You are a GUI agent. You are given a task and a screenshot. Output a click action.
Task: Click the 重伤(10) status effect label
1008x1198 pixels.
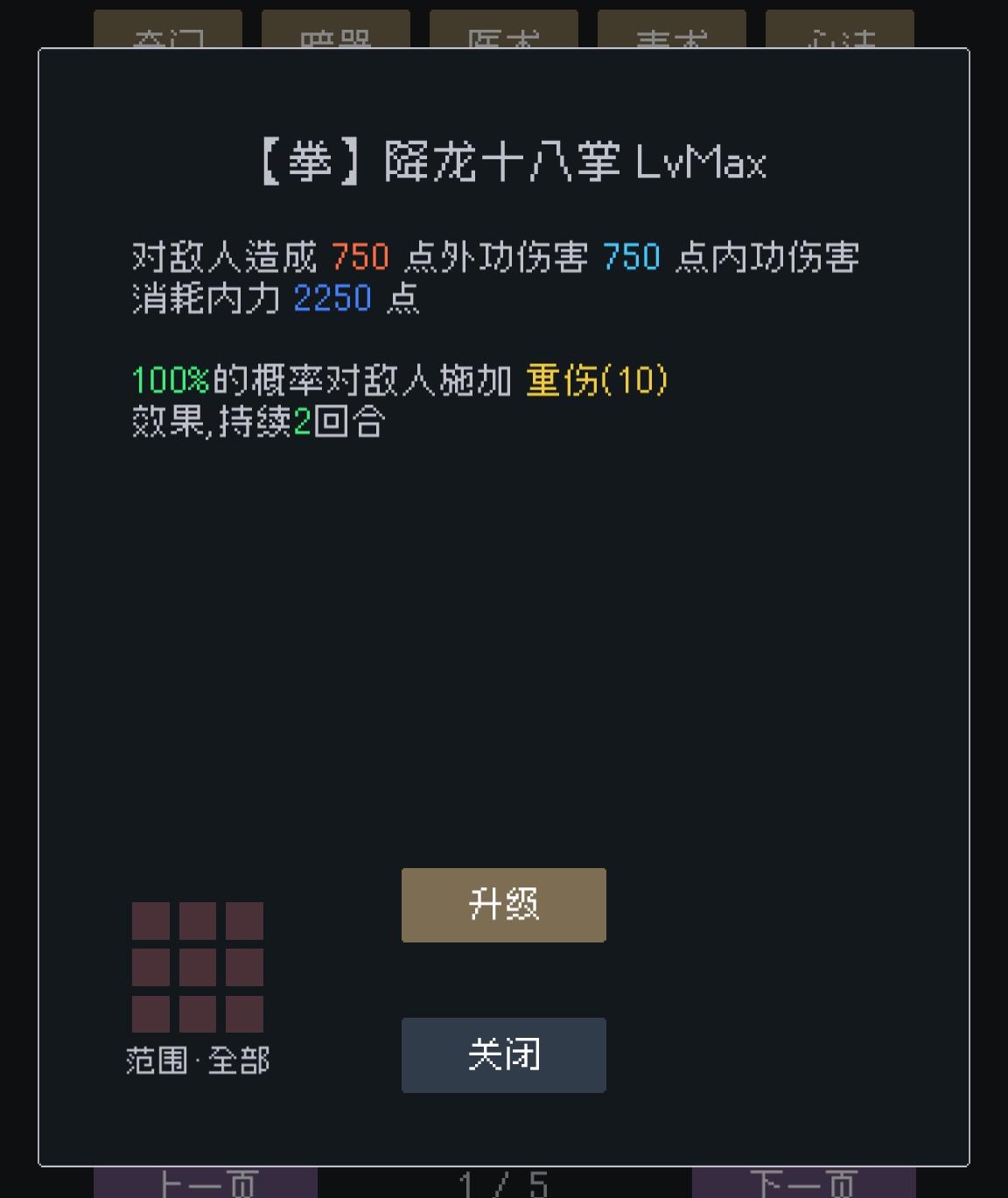(x=595, y=380)
